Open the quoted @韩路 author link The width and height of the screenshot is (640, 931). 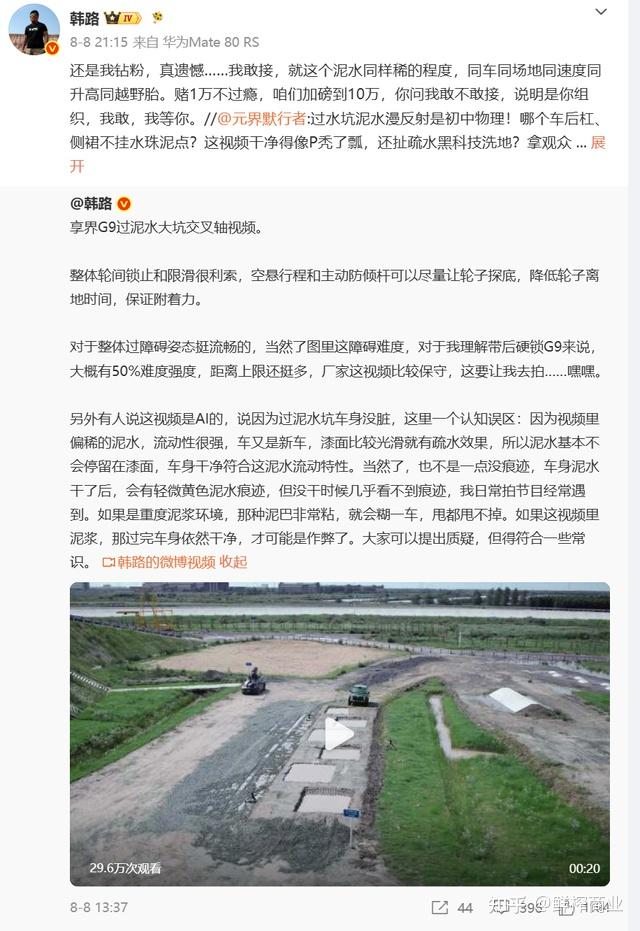[91, 204]
